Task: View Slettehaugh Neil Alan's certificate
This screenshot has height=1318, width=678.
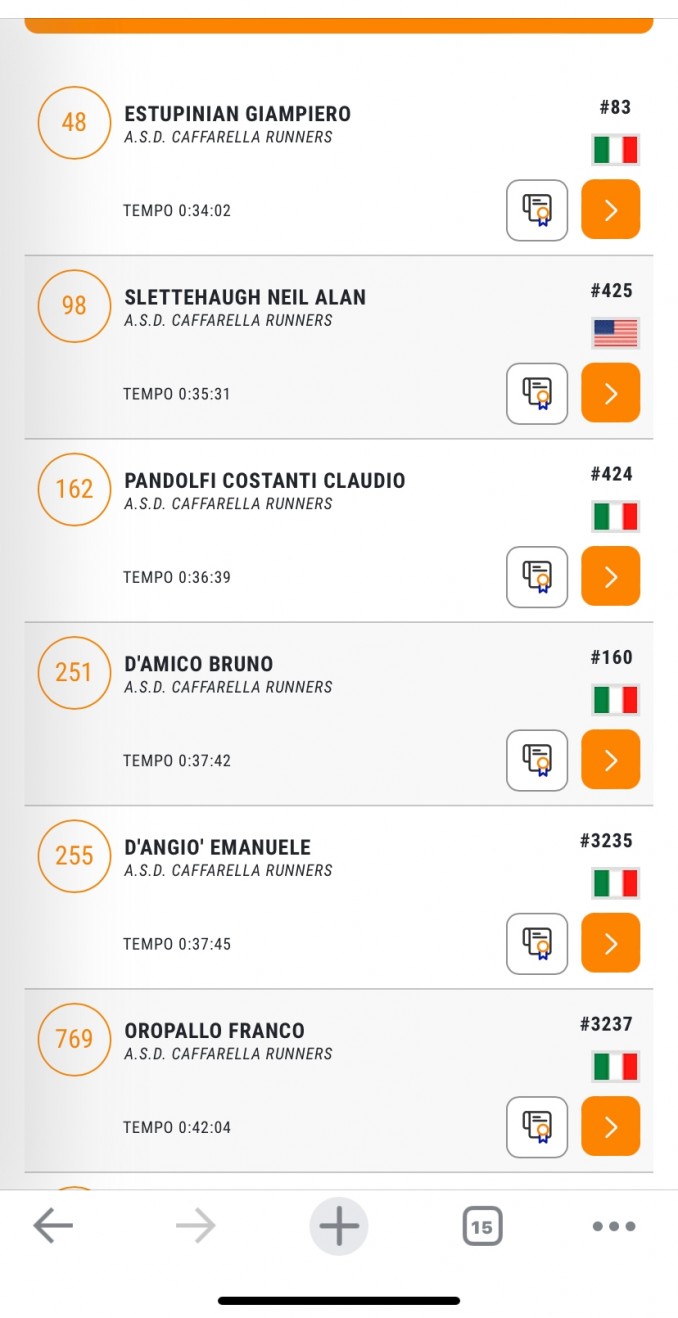Action: (537, 393)
